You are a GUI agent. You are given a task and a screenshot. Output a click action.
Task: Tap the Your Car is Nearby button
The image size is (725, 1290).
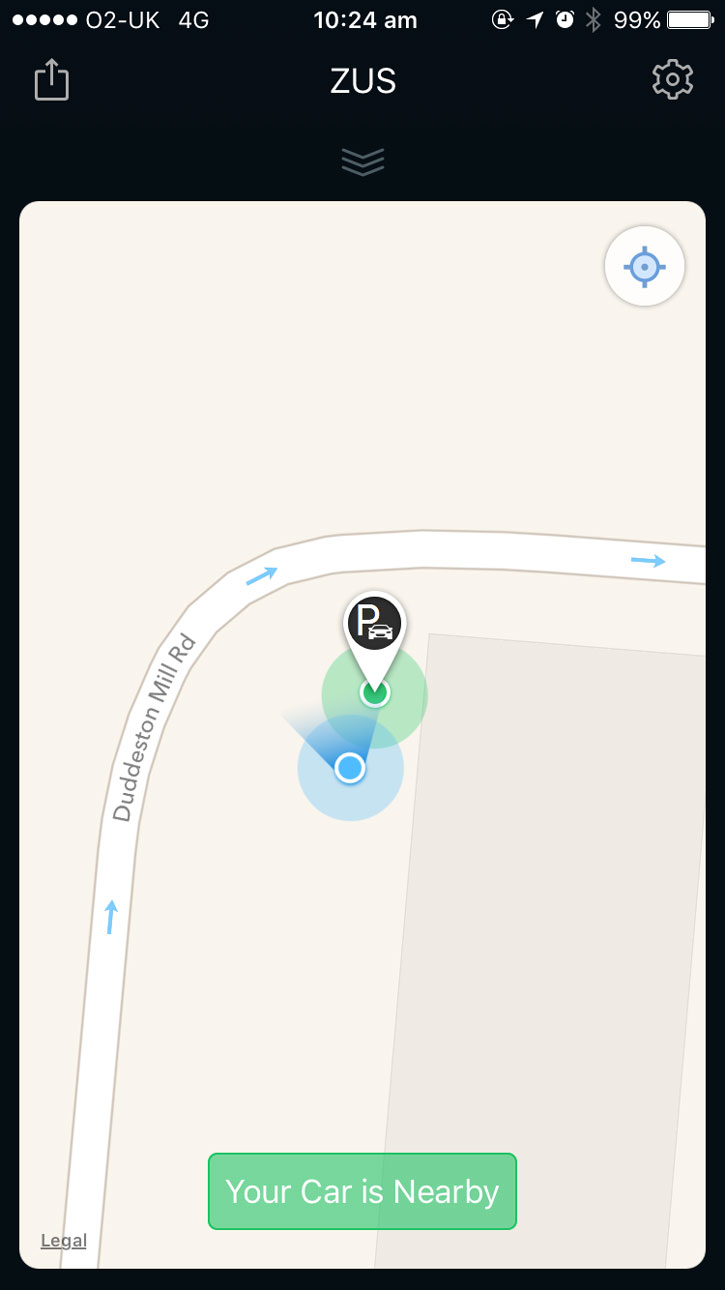point(362,1191)
